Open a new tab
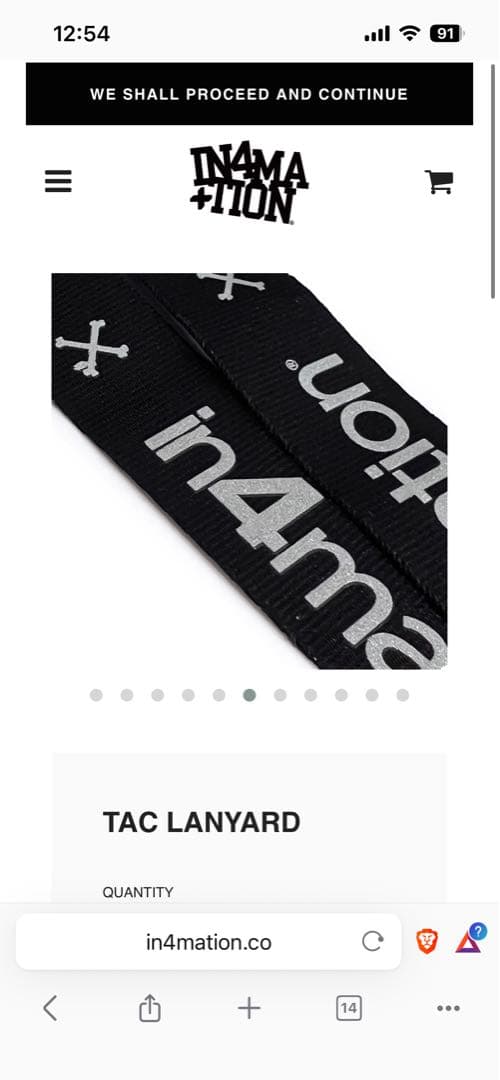500x1080 pixels. point(249,1008)
